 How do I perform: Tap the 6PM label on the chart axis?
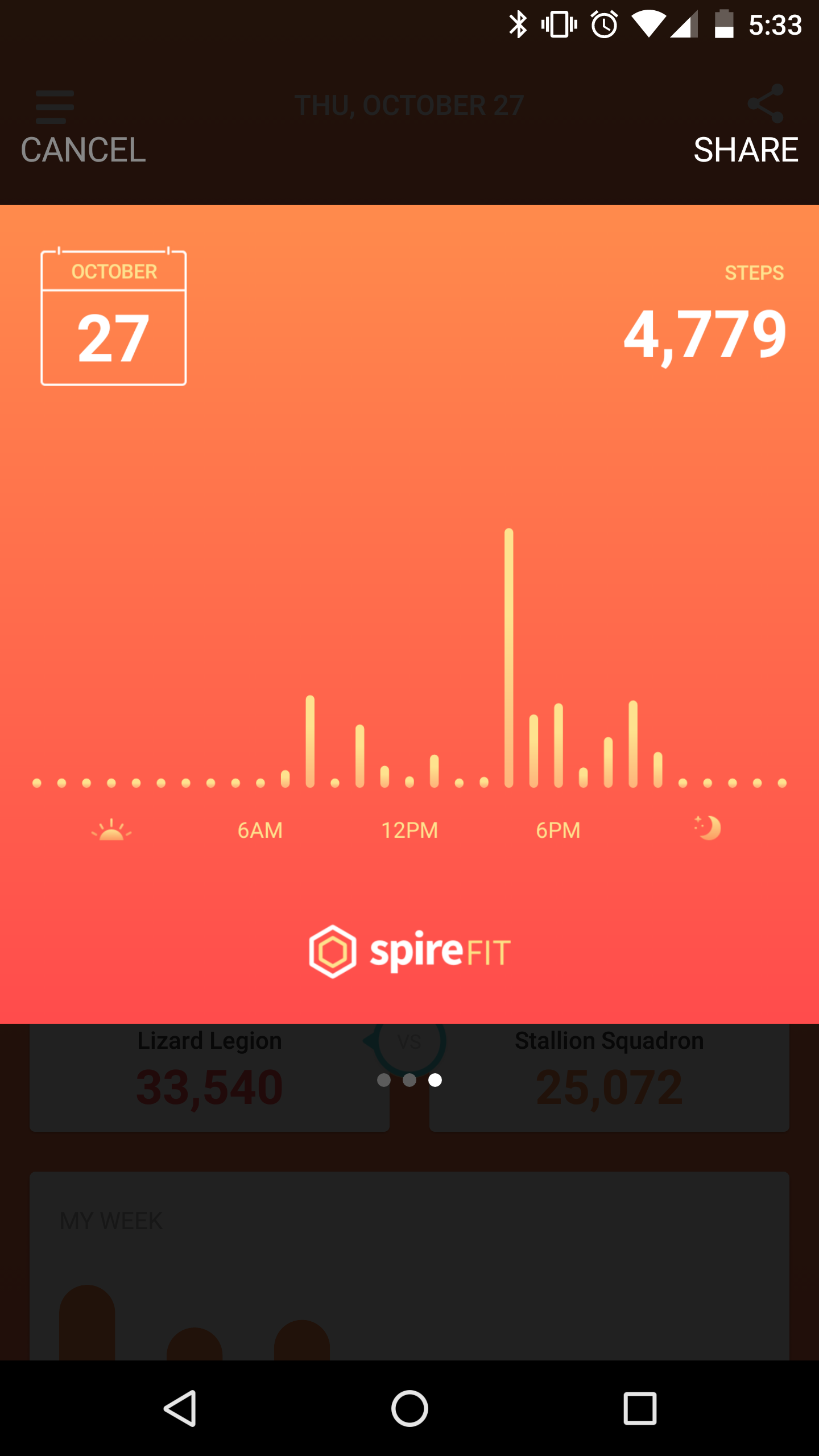point(560,830)
